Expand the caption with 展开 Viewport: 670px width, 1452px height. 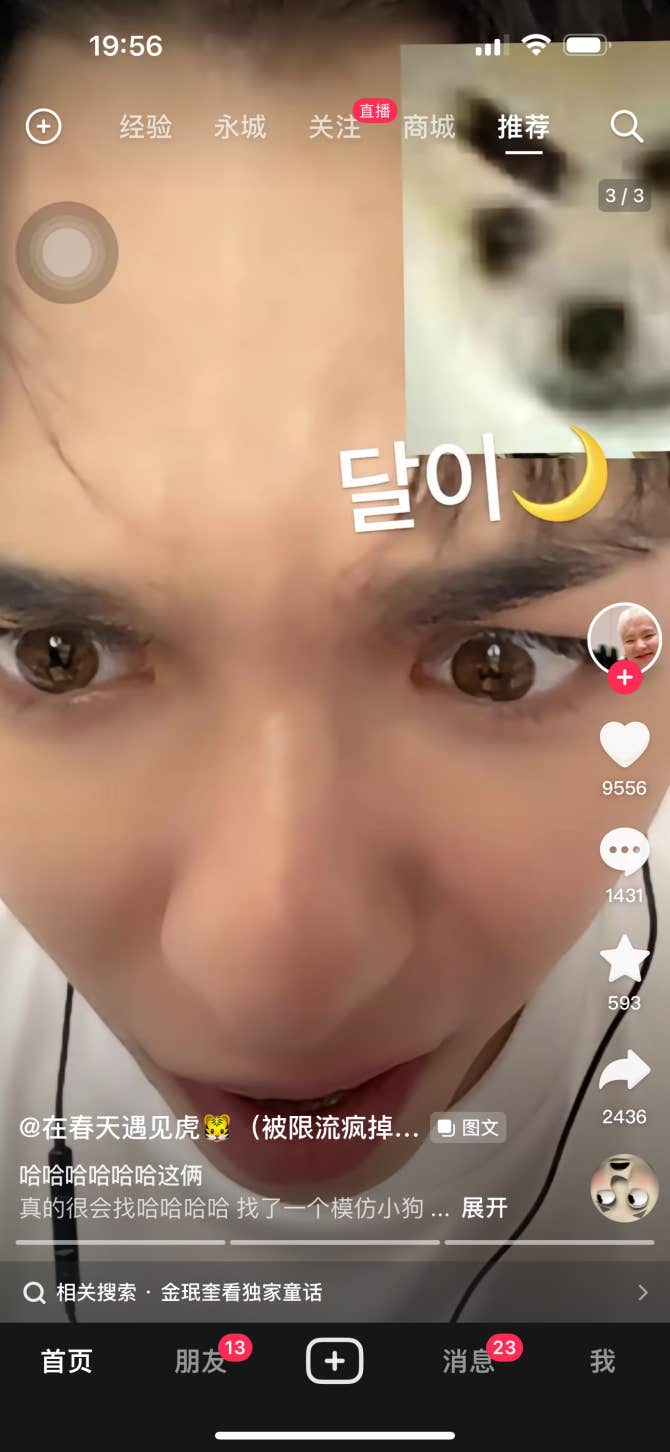pyautogui.click(x=484, y=1207)
